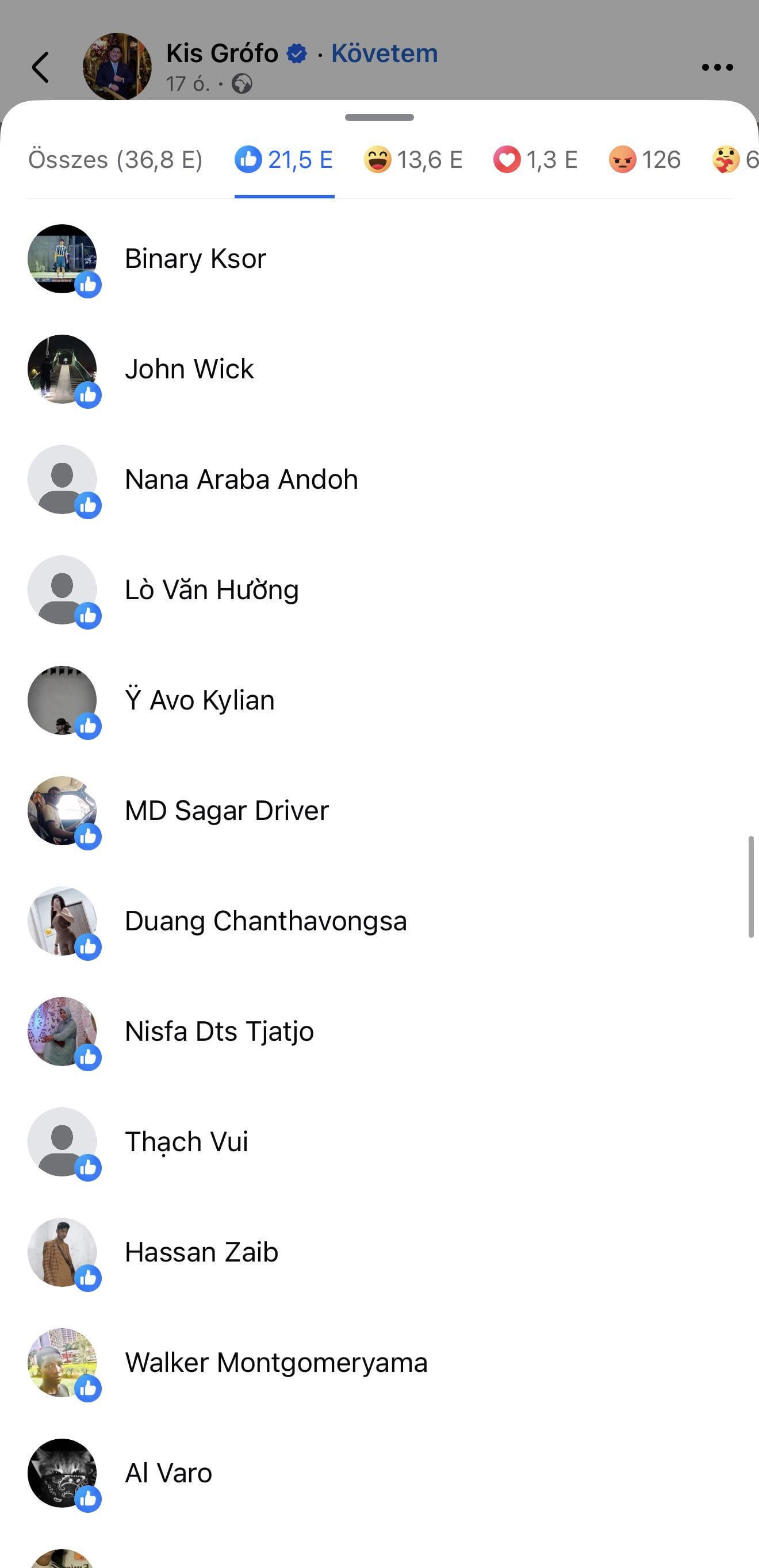Open Nisfa Dts Tjatjo's profile

[219, 1031]
